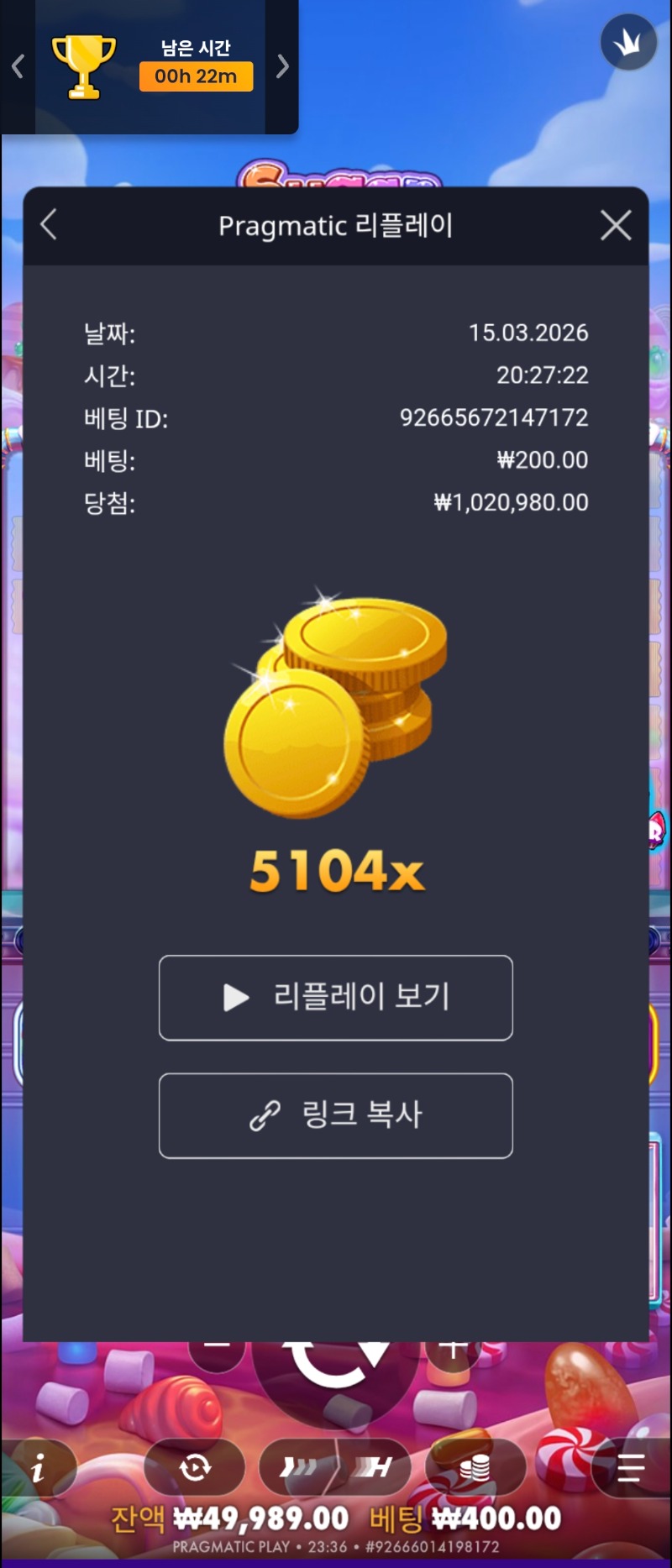672x1568 pixels.
Task: Close the Pragmatic replay dialog
Action: tap(616, 225)
